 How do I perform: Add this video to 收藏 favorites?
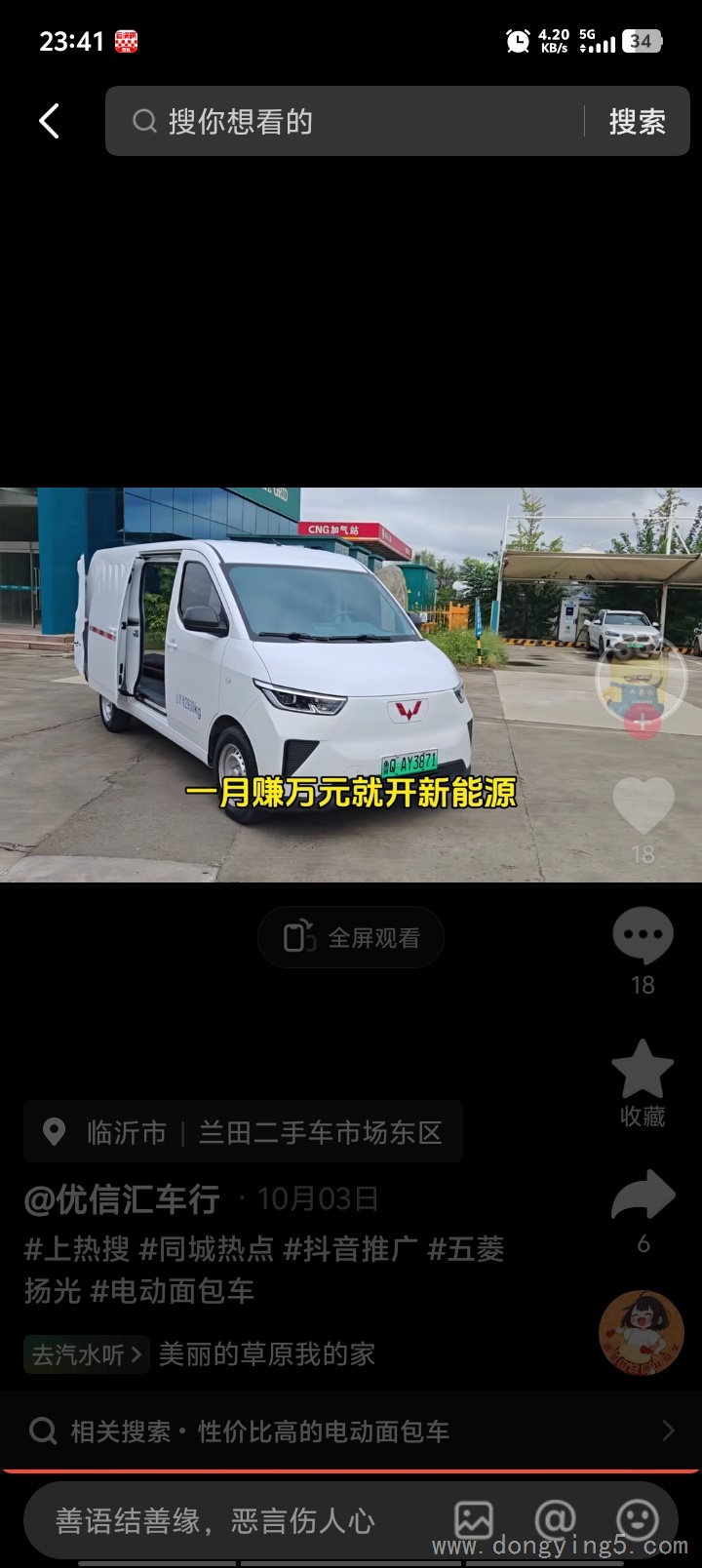click(643, 1071)
